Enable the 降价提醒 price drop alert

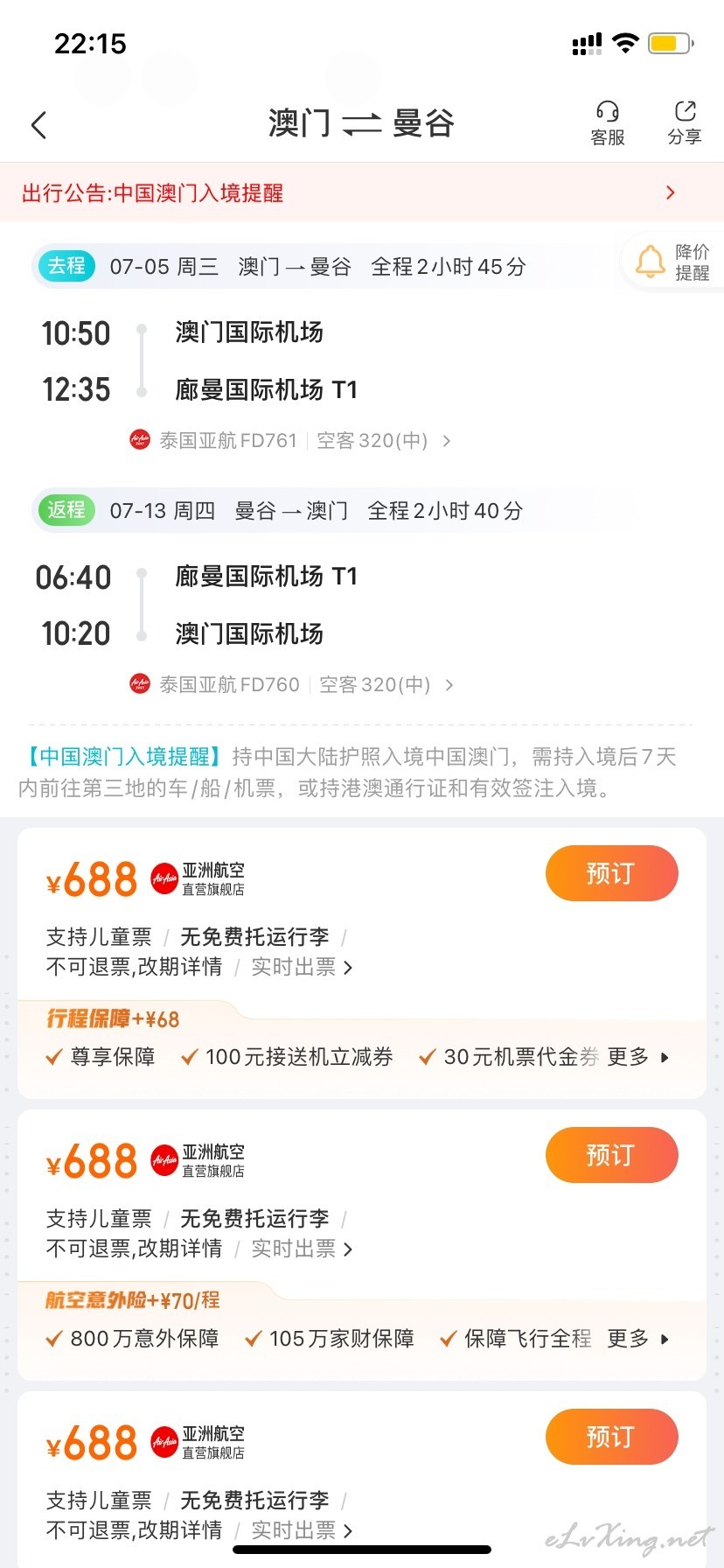673,262
